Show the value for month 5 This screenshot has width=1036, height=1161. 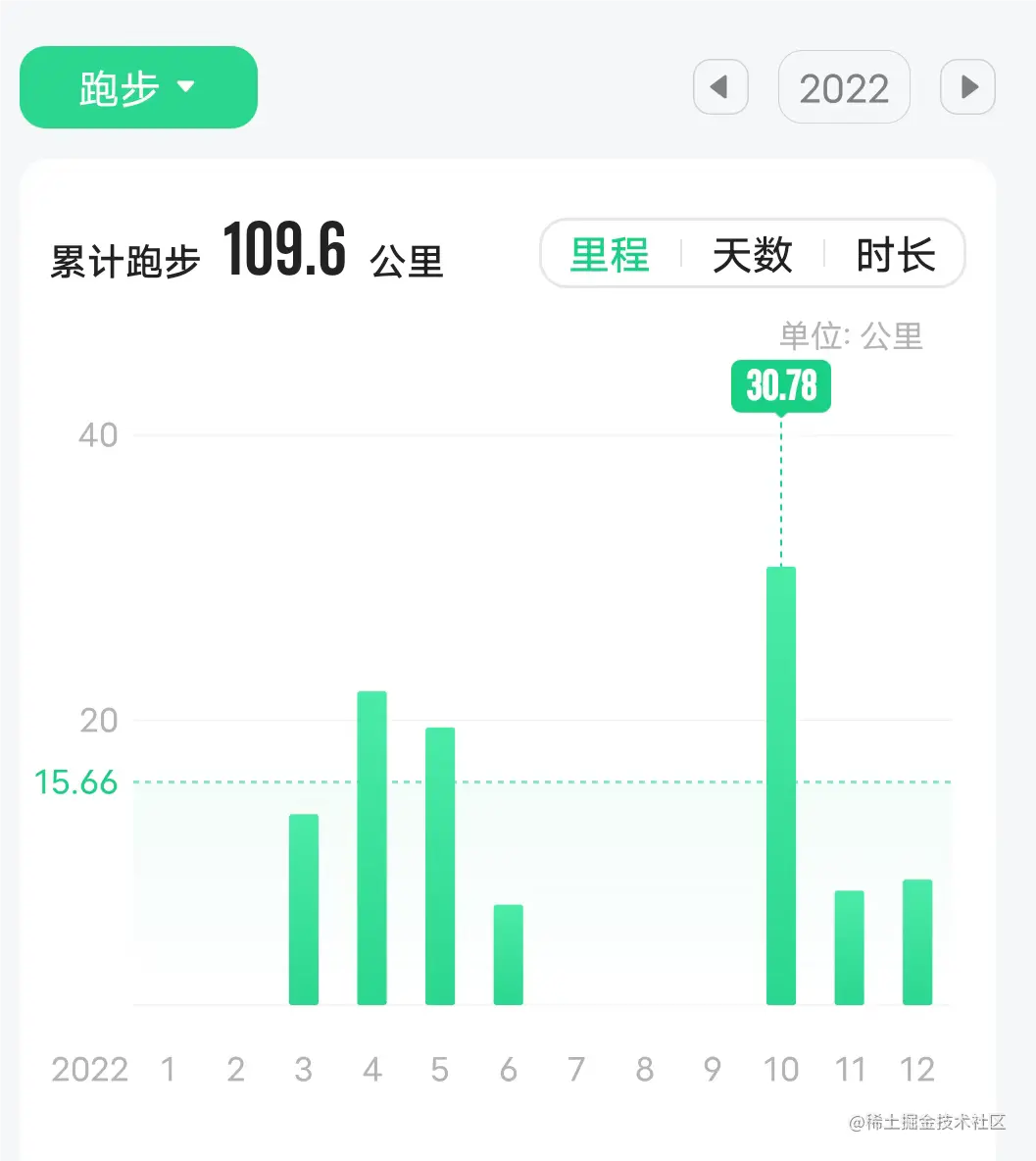point(440,866)
